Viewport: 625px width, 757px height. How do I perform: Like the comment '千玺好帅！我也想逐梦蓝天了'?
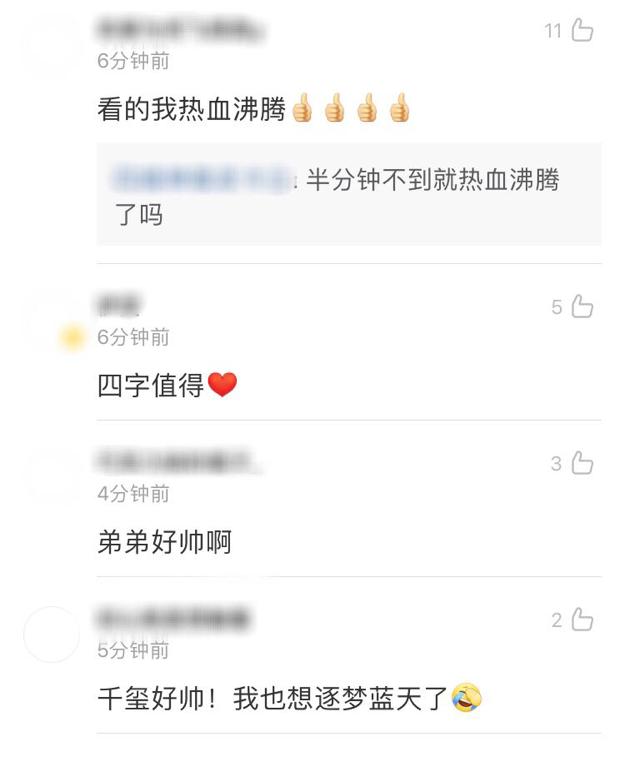582,620
